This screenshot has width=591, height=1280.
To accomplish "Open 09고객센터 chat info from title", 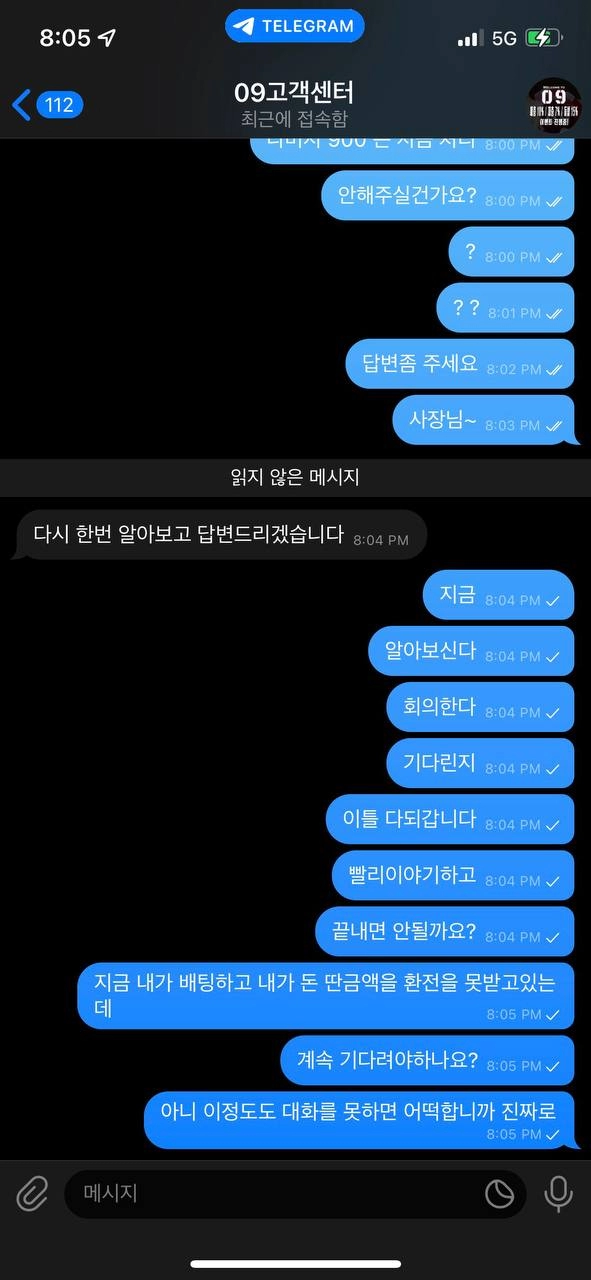I will pyautogui.click(x=293, y=104).
